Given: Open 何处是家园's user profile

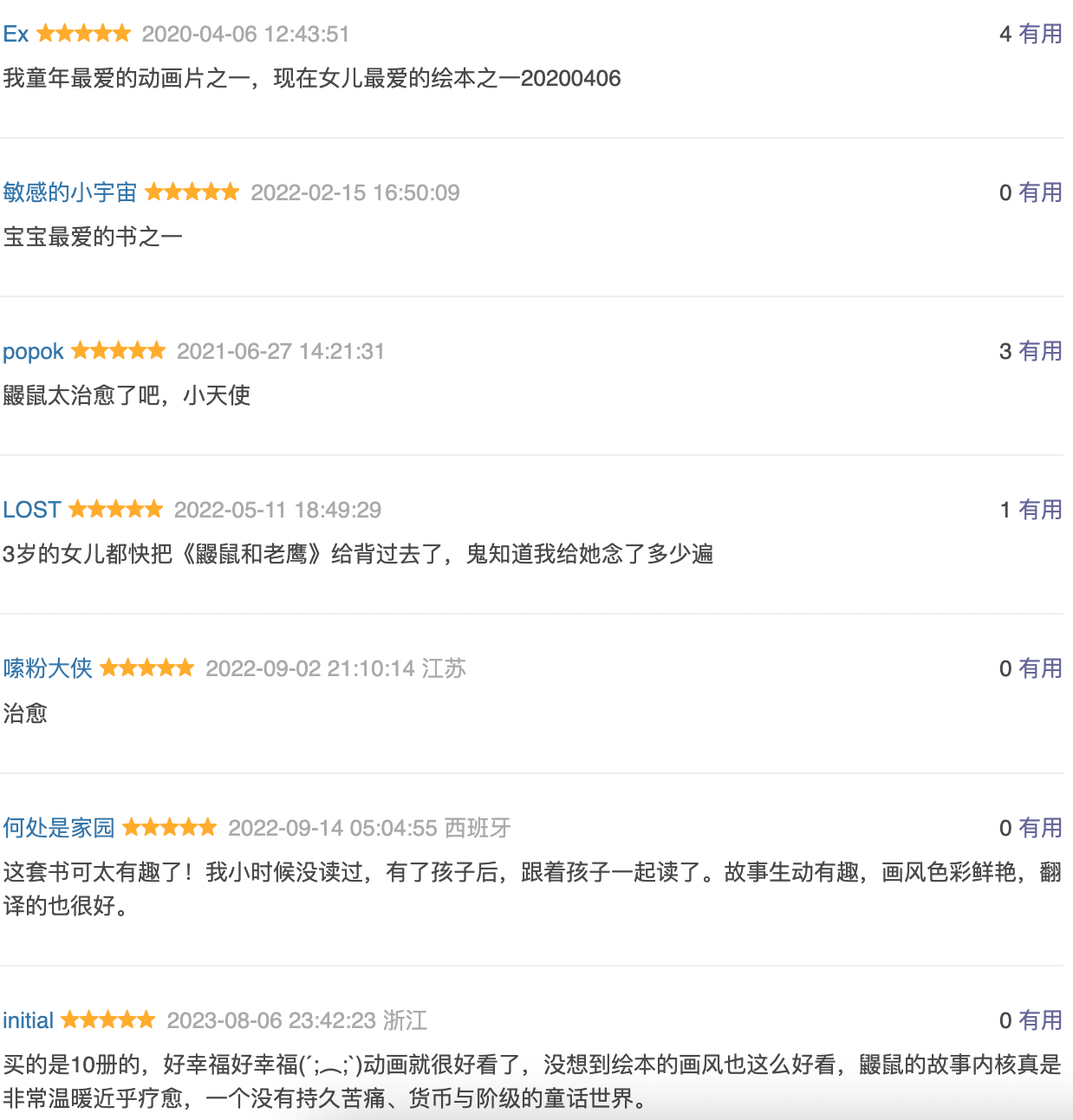Looking at the screenshot, I should point(58,828).
